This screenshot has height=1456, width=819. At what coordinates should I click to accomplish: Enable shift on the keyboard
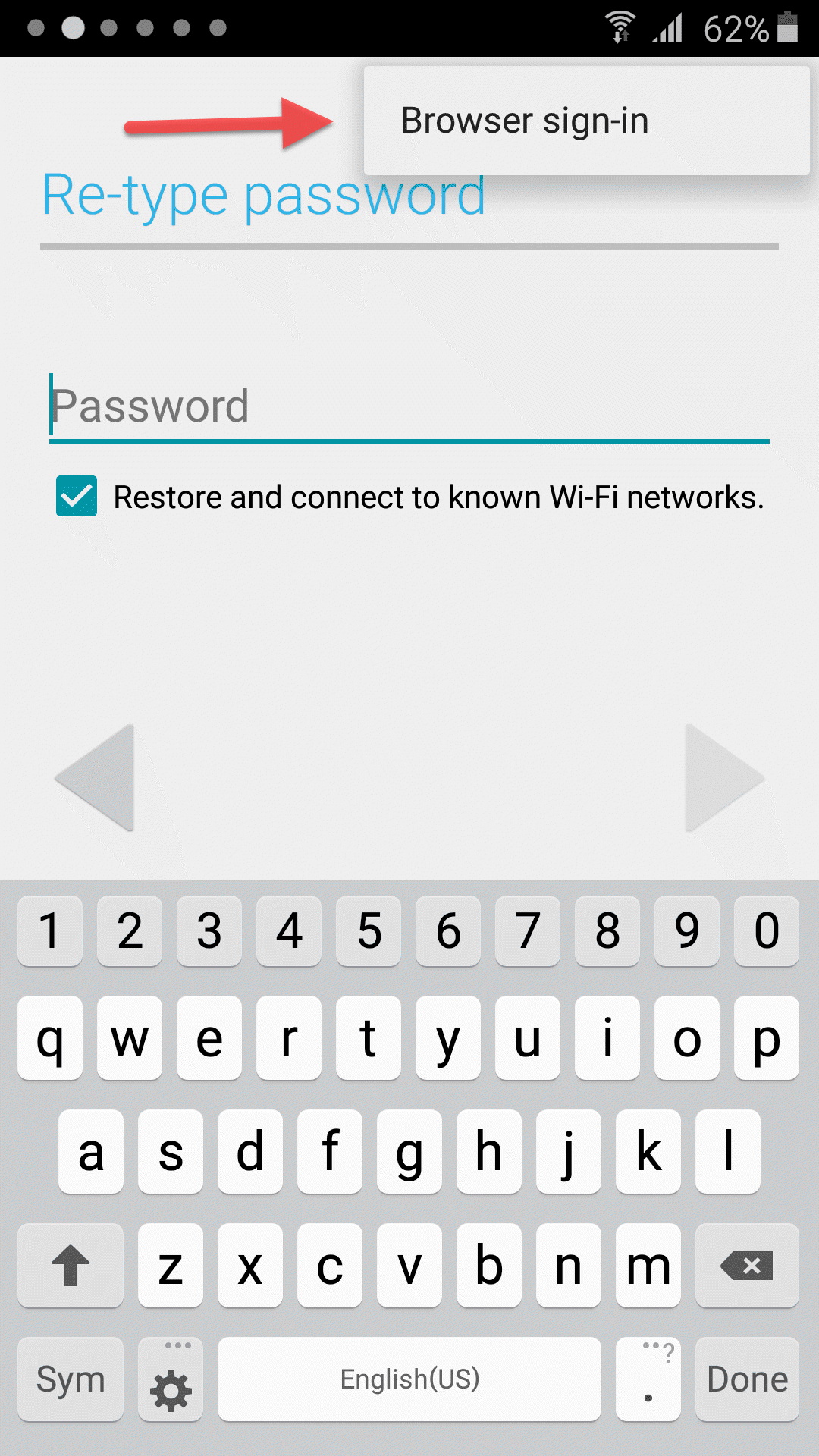(x=71, y=1265)
